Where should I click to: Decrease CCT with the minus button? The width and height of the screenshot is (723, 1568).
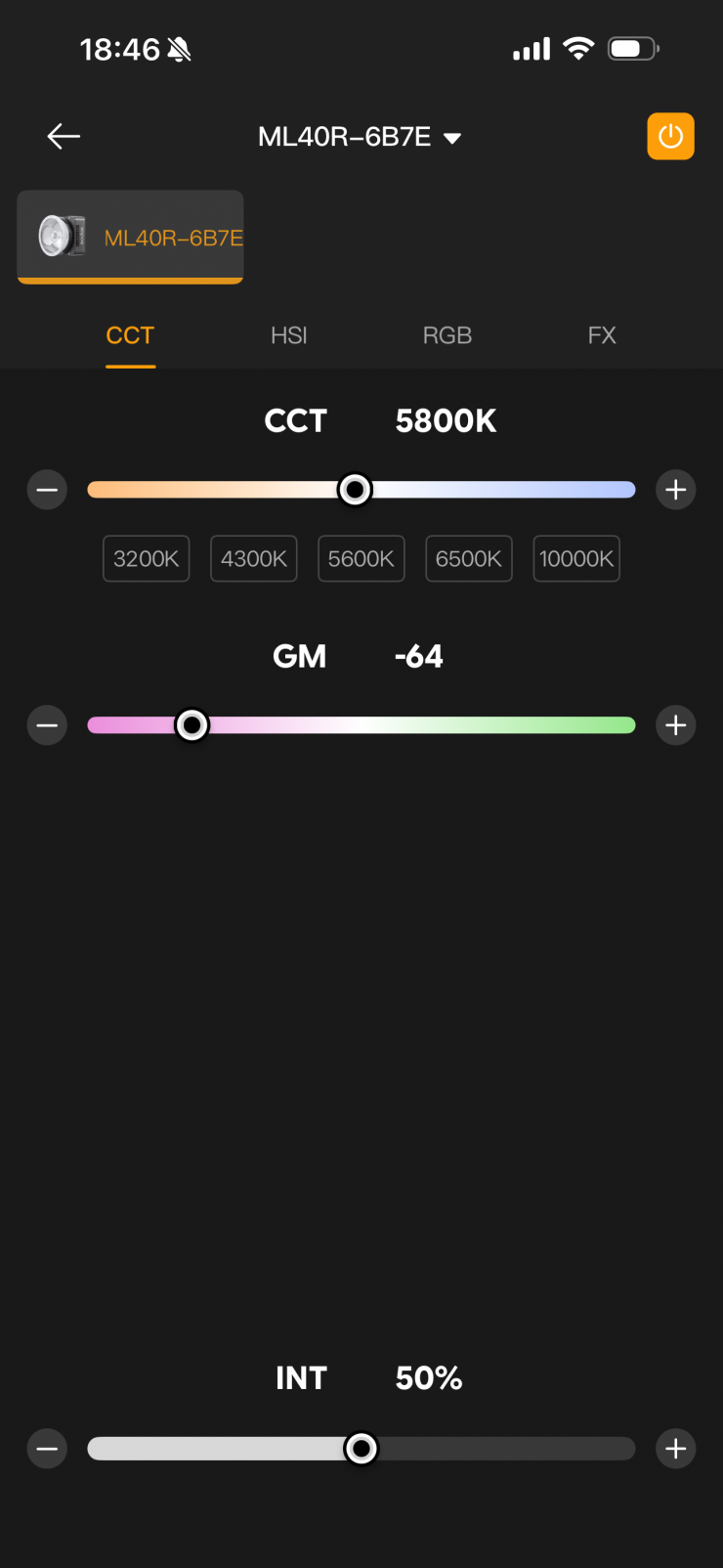[x=47, y=490]
